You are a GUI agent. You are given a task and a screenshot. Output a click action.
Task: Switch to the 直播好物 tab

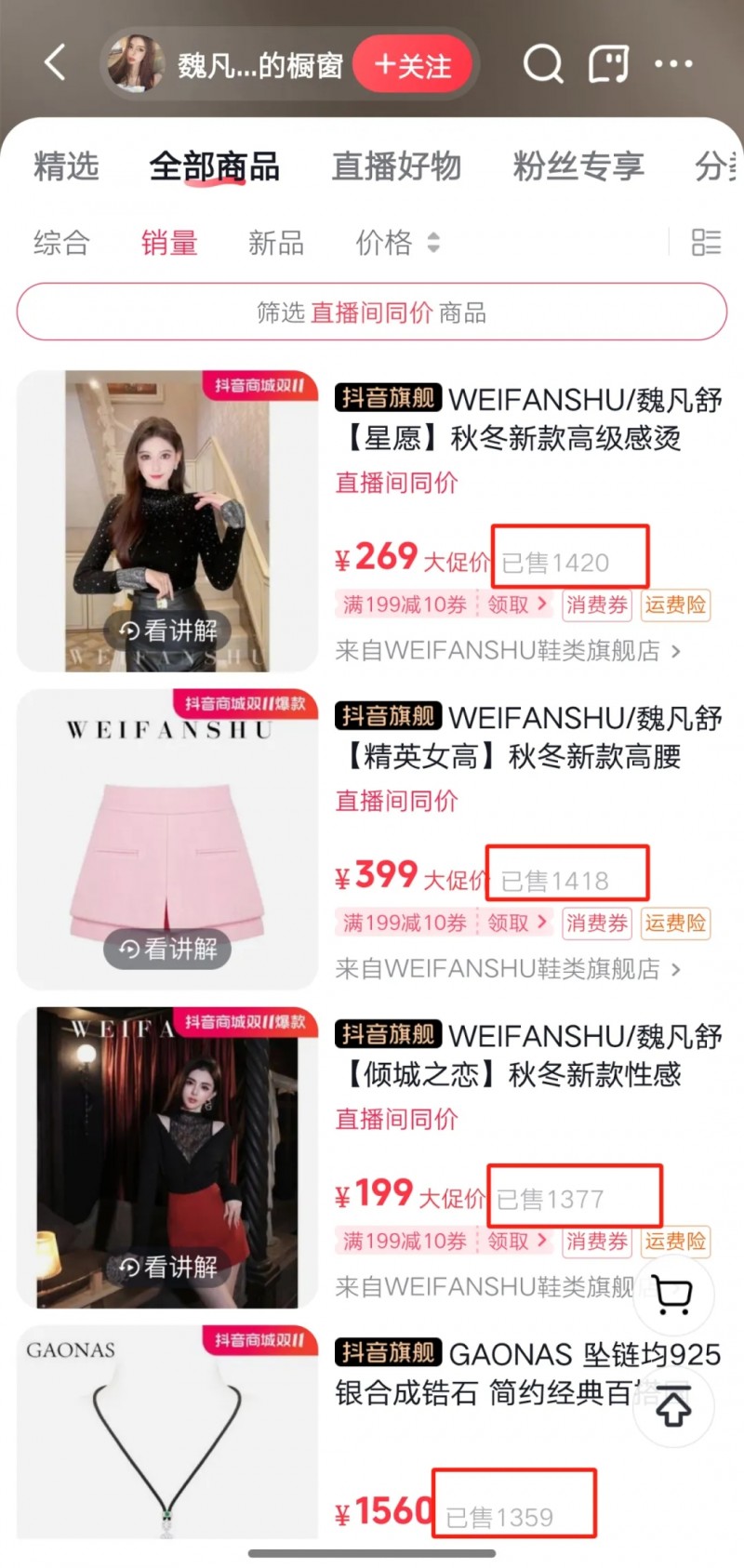click(x=396, y=166)
